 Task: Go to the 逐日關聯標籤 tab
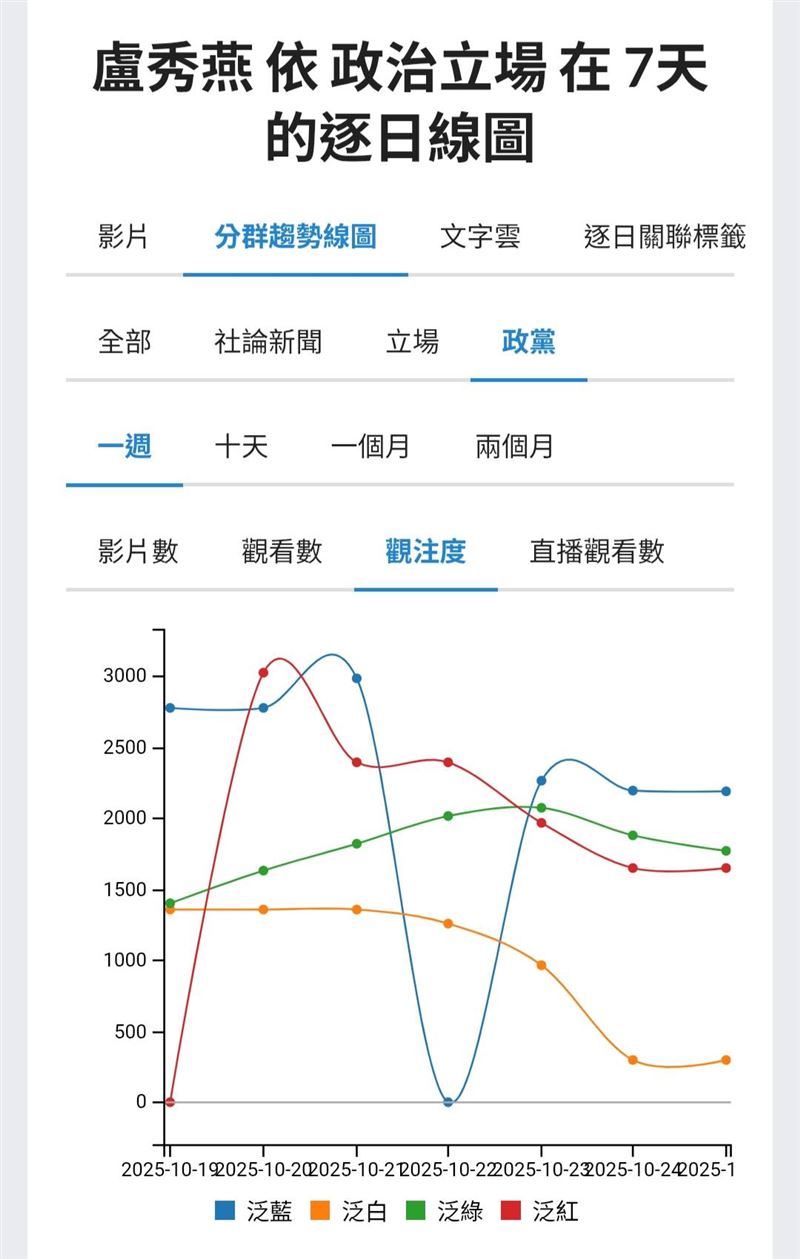coord(665,238)
